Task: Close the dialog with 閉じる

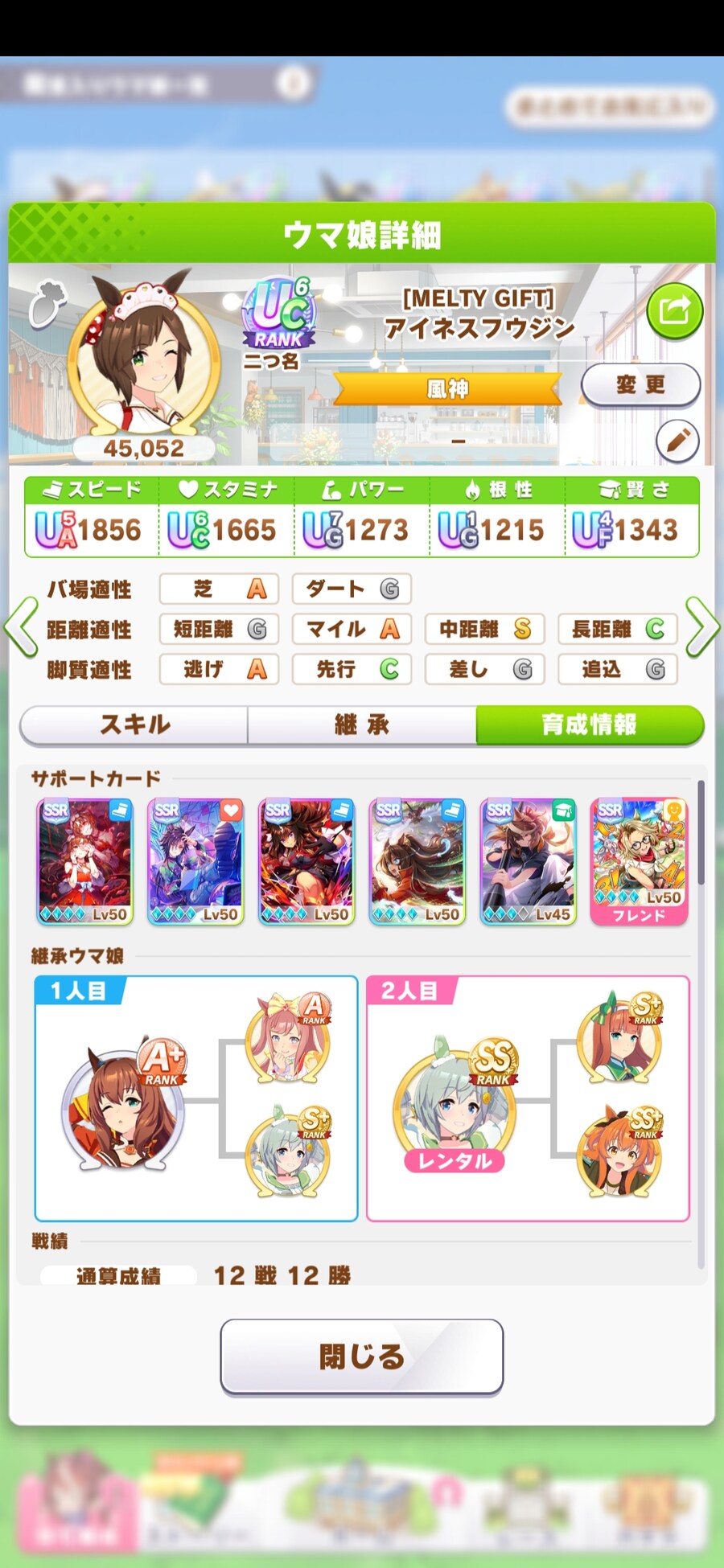Action: click(362, 1357)
